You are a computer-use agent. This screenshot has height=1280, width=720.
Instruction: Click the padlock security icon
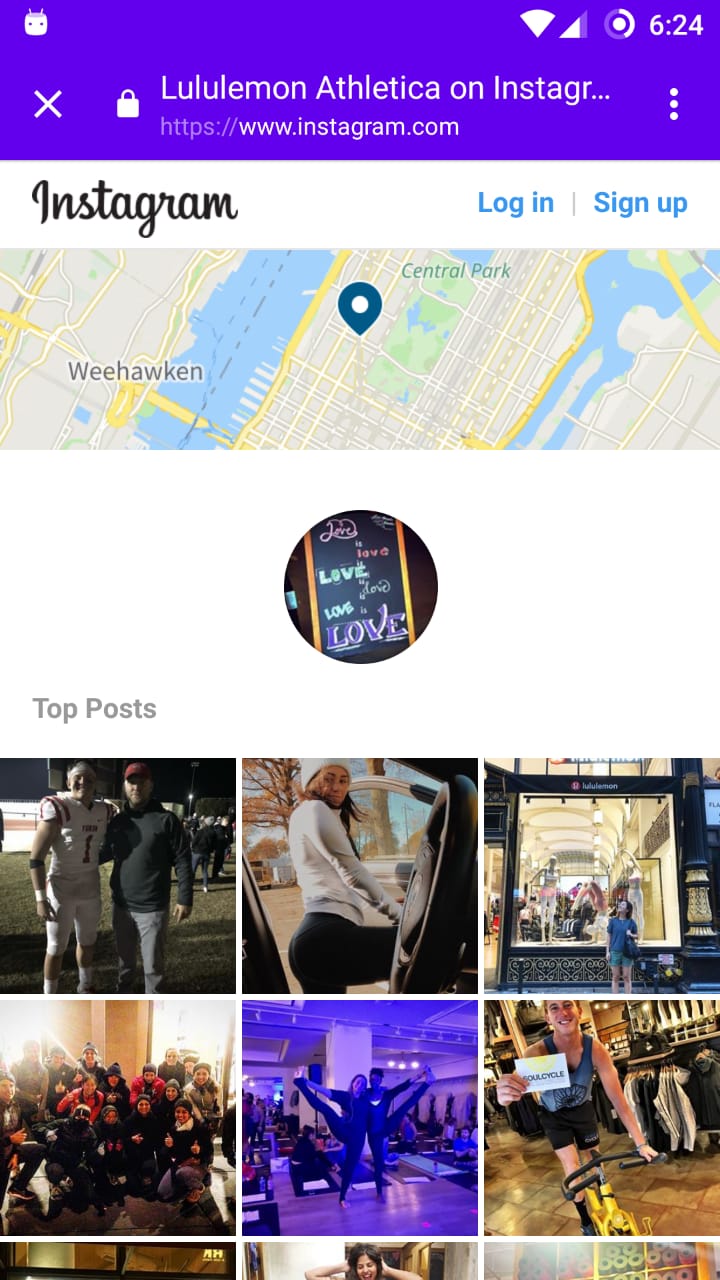(x=128, y=104)
